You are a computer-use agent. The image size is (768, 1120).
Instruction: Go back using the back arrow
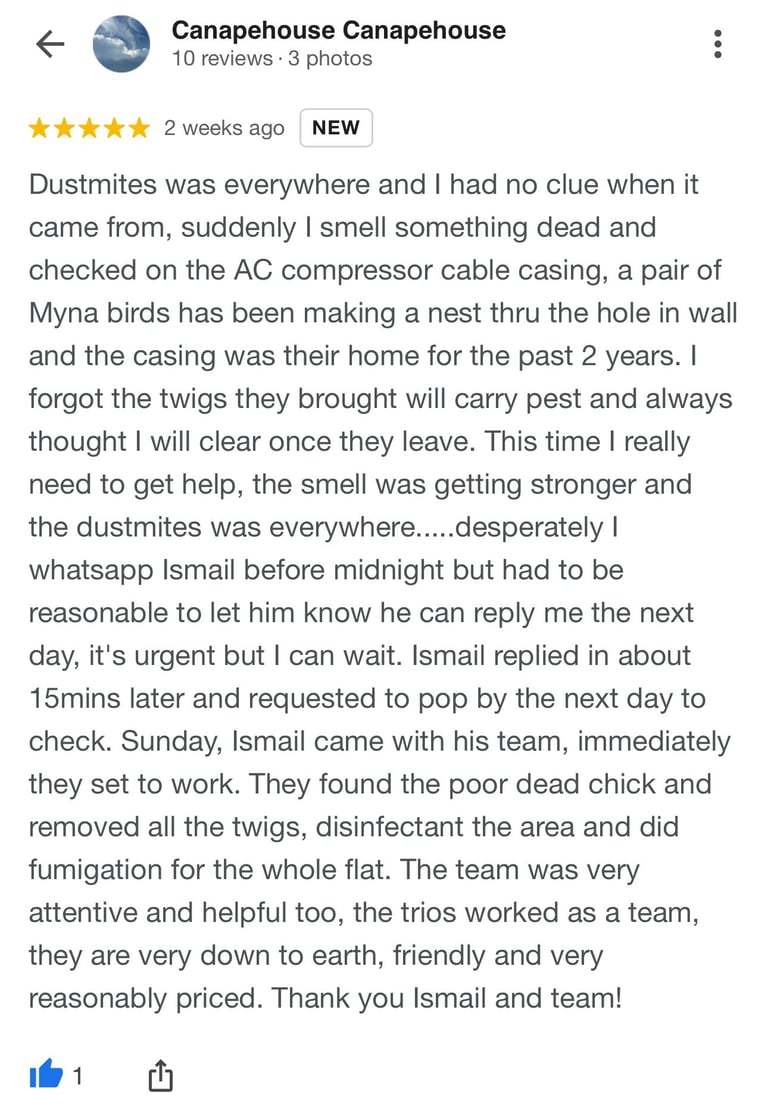coord(49,44)
